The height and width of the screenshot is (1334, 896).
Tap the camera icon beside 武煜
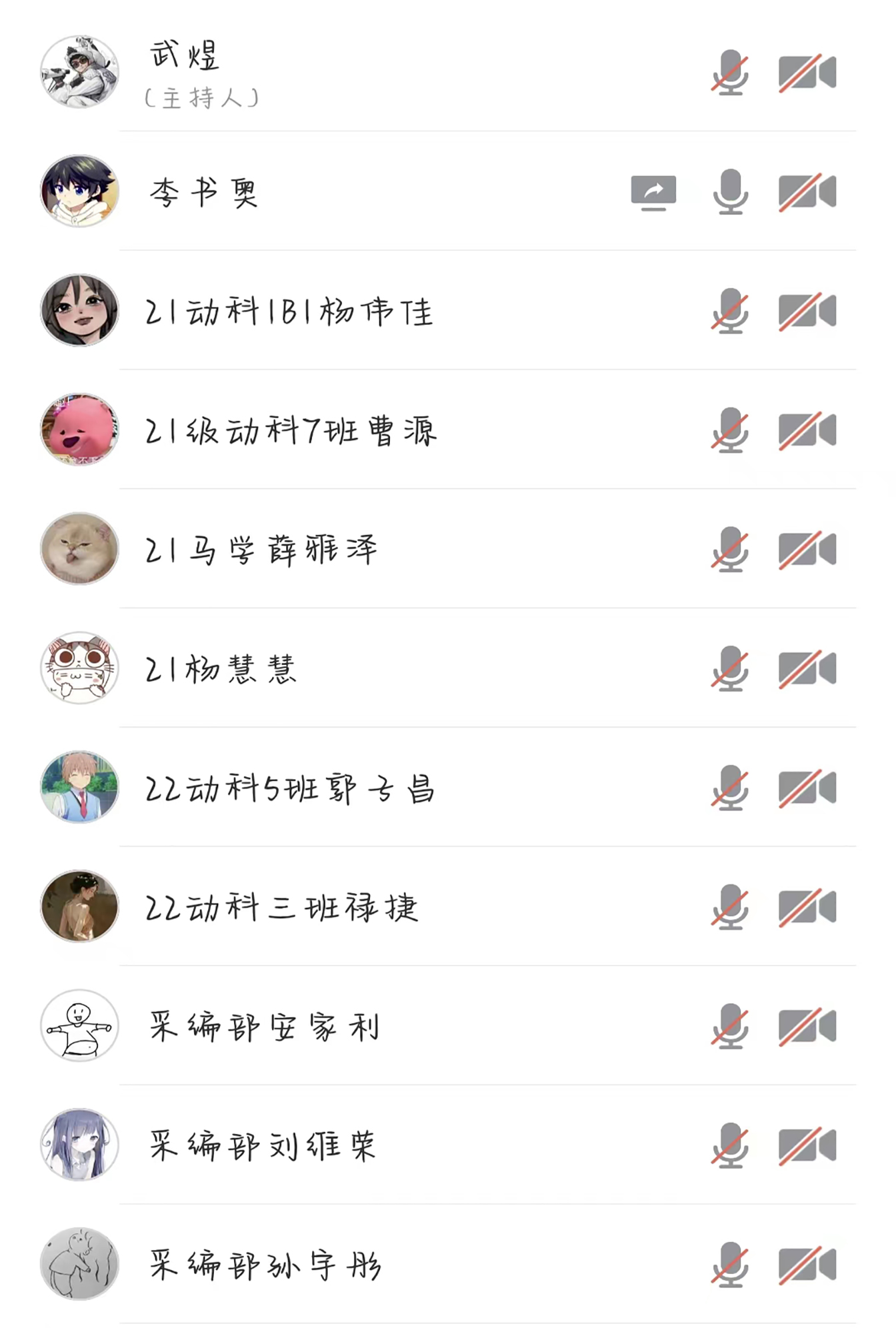807,72
